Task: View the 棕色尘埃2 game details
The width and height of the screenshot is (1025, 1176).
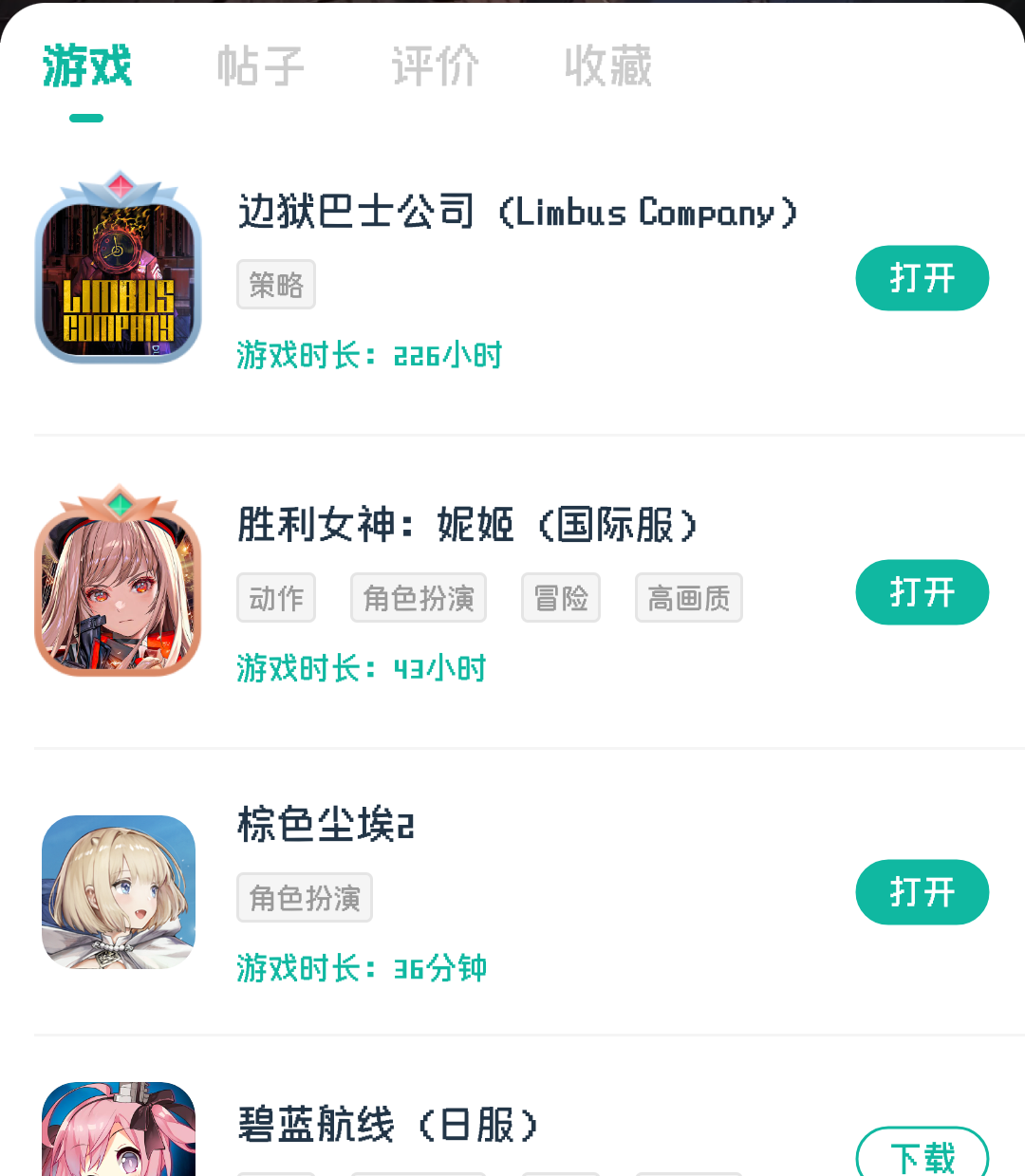Action: tap(326, 824)
